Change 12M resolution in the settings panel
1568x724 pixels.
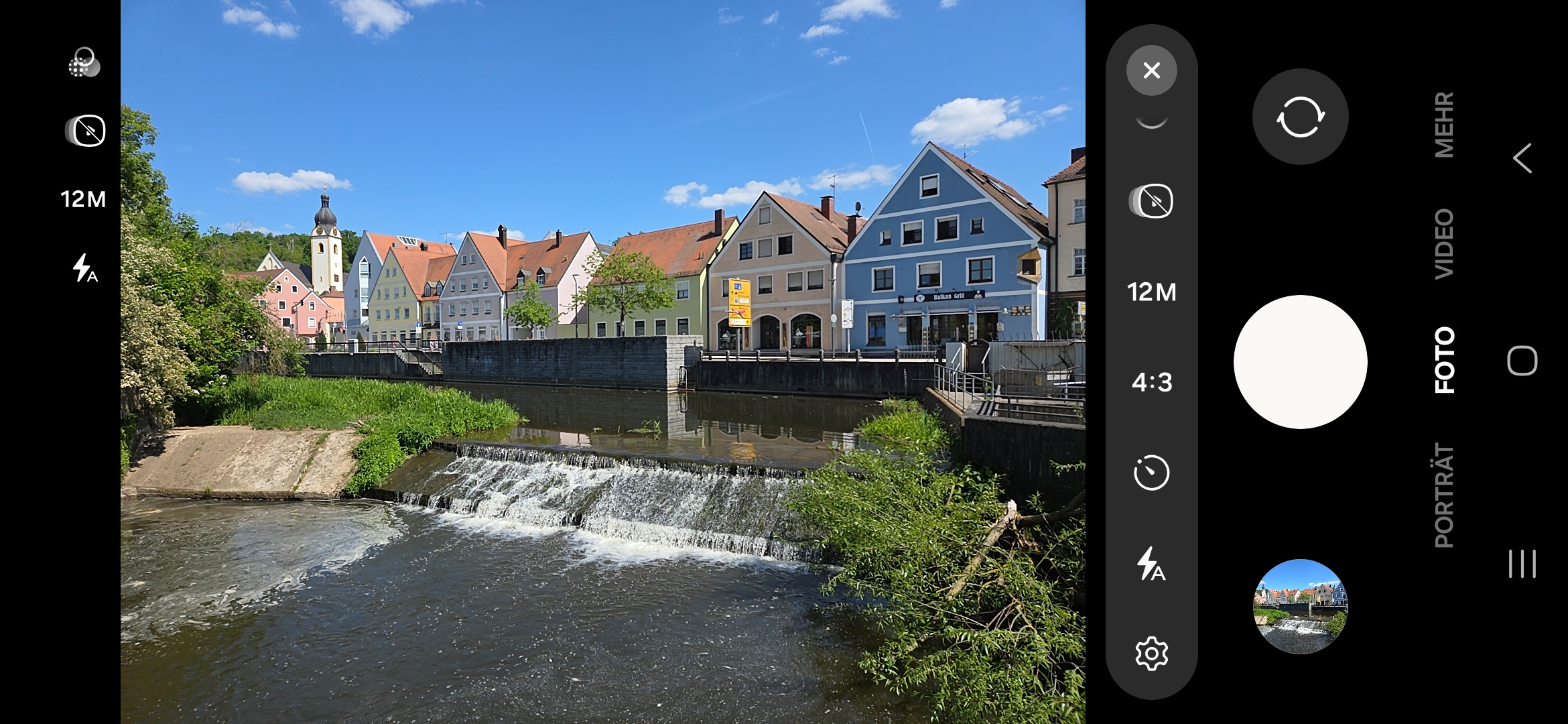[x=1151, y=292]
